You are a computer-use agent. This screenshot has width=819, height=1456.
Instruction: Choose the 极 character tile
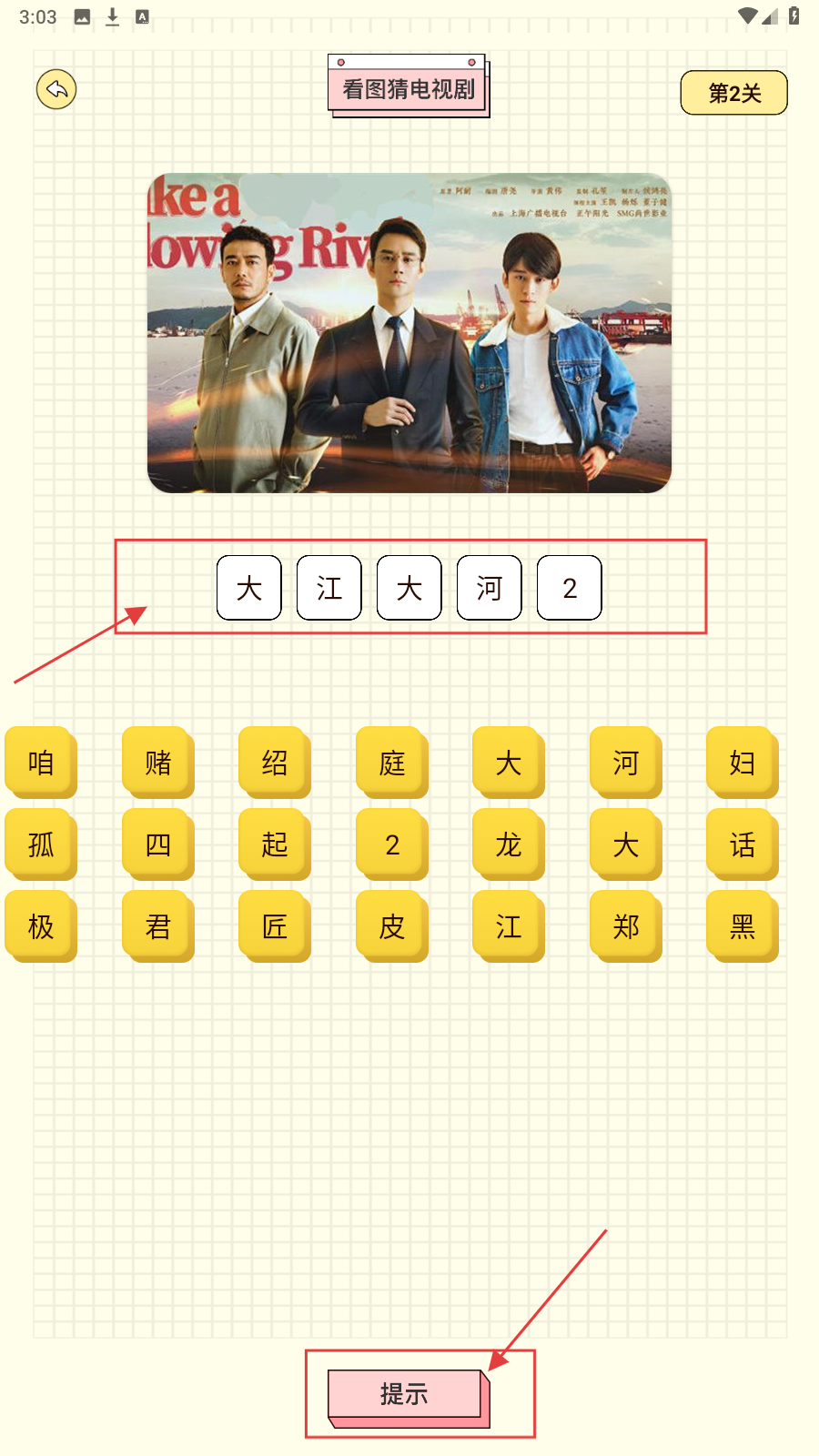click(41, 925)
